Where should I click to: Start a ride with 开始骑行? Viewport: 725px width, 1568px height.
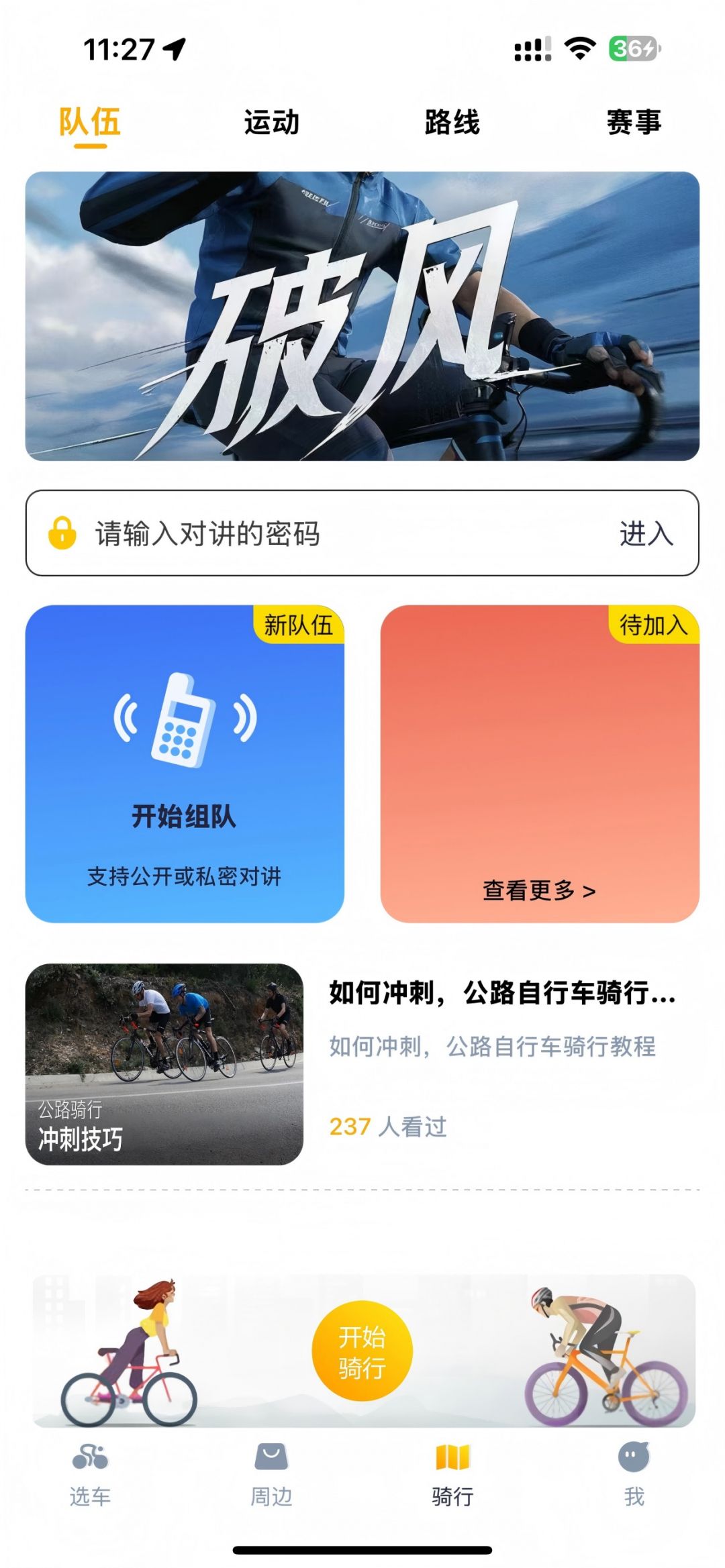pyautogui.click(x=362, y=1351)
